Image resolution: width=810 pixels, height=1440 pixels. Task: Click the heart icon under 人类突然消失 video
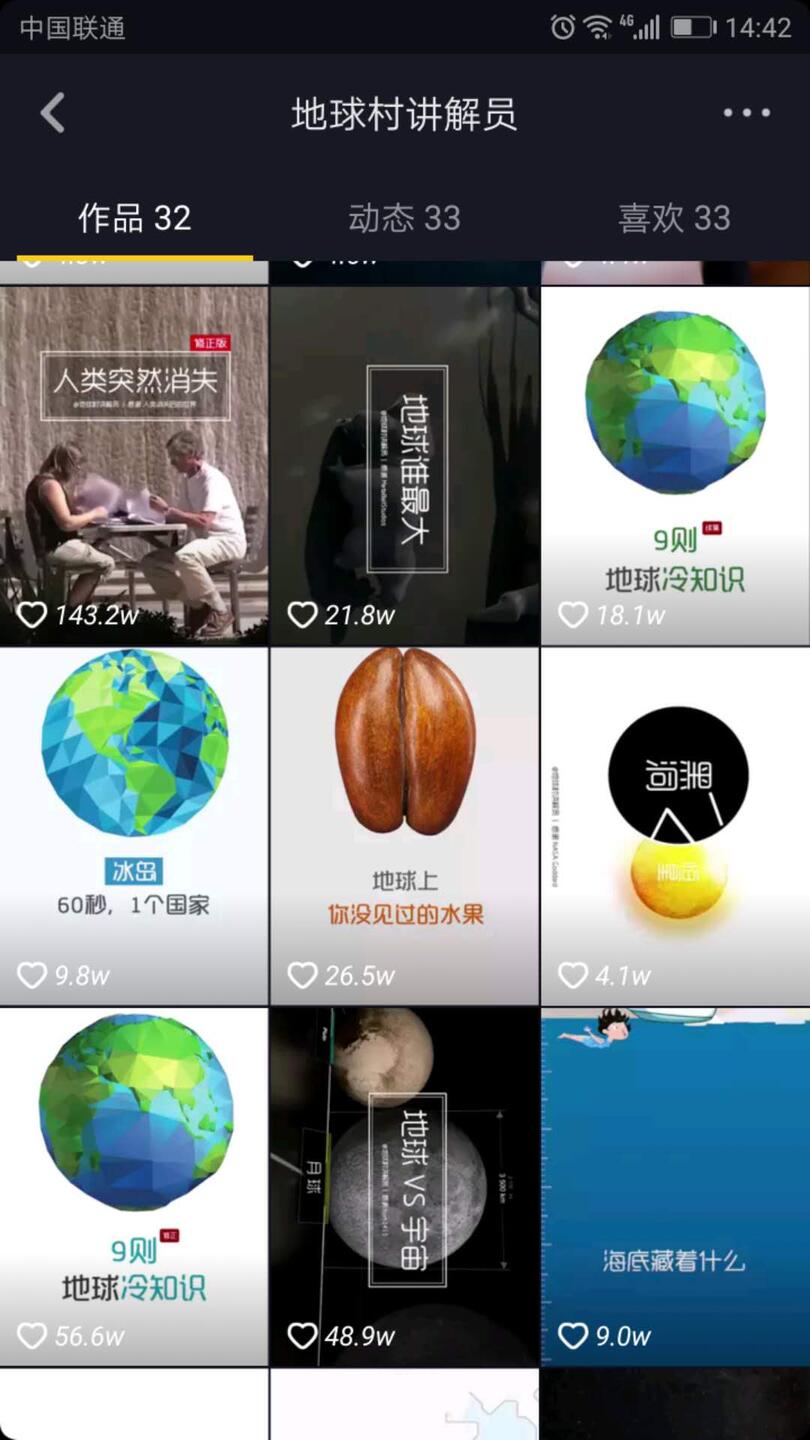[33, 615]
